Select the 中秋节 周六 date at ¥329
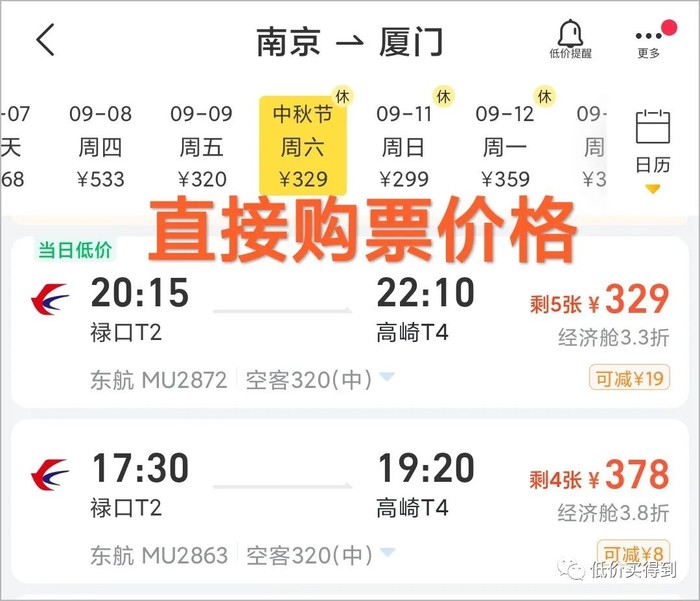This screenshot has height=601, width=700. pyautogui.click(x=302, y=147)
